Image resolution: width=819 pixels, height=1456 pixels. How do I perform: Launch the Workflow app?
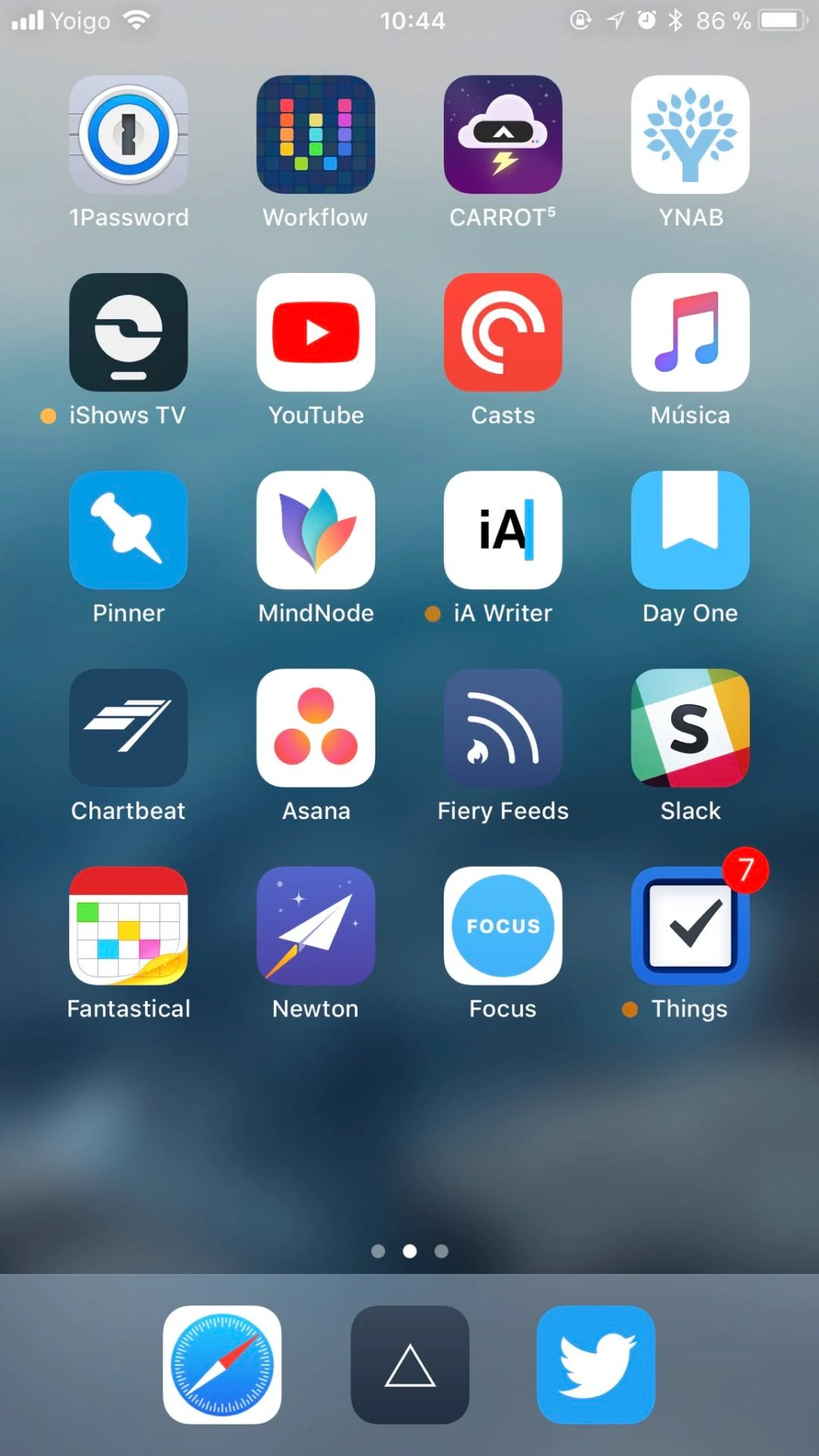pyautogui.click(x=315, y=134)
